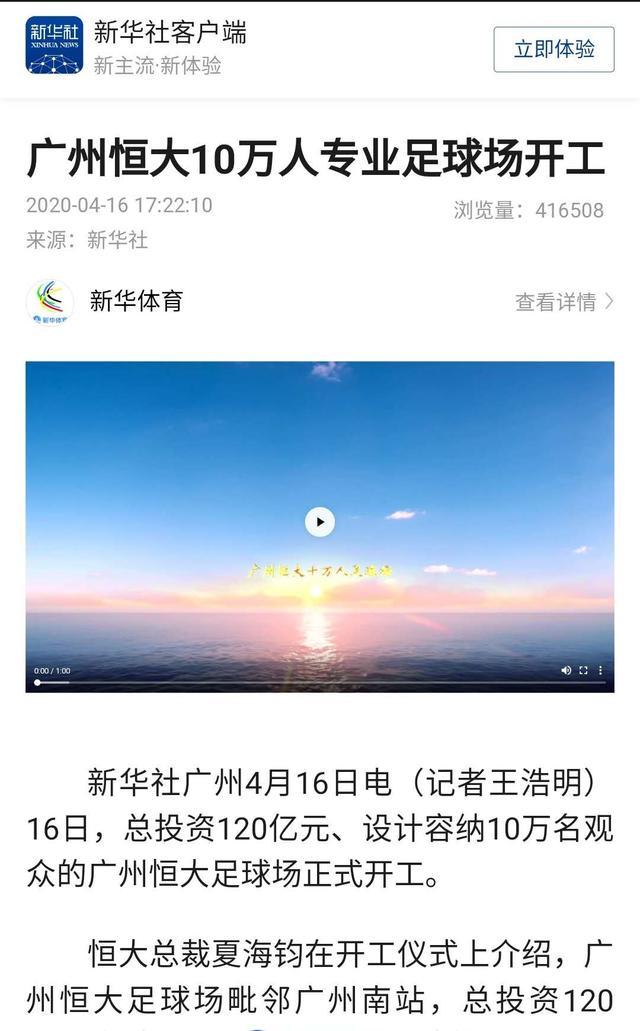This screenshot has width=640, height=1031.
Task: Open the video overflow menu
Action: 600,670
